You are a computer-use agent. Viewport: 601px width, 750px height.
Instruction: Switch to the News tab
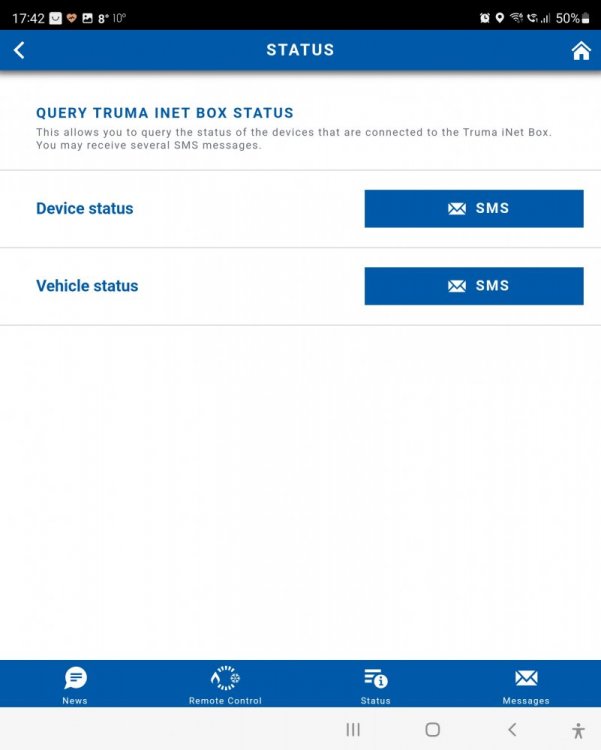coord(75,685)
